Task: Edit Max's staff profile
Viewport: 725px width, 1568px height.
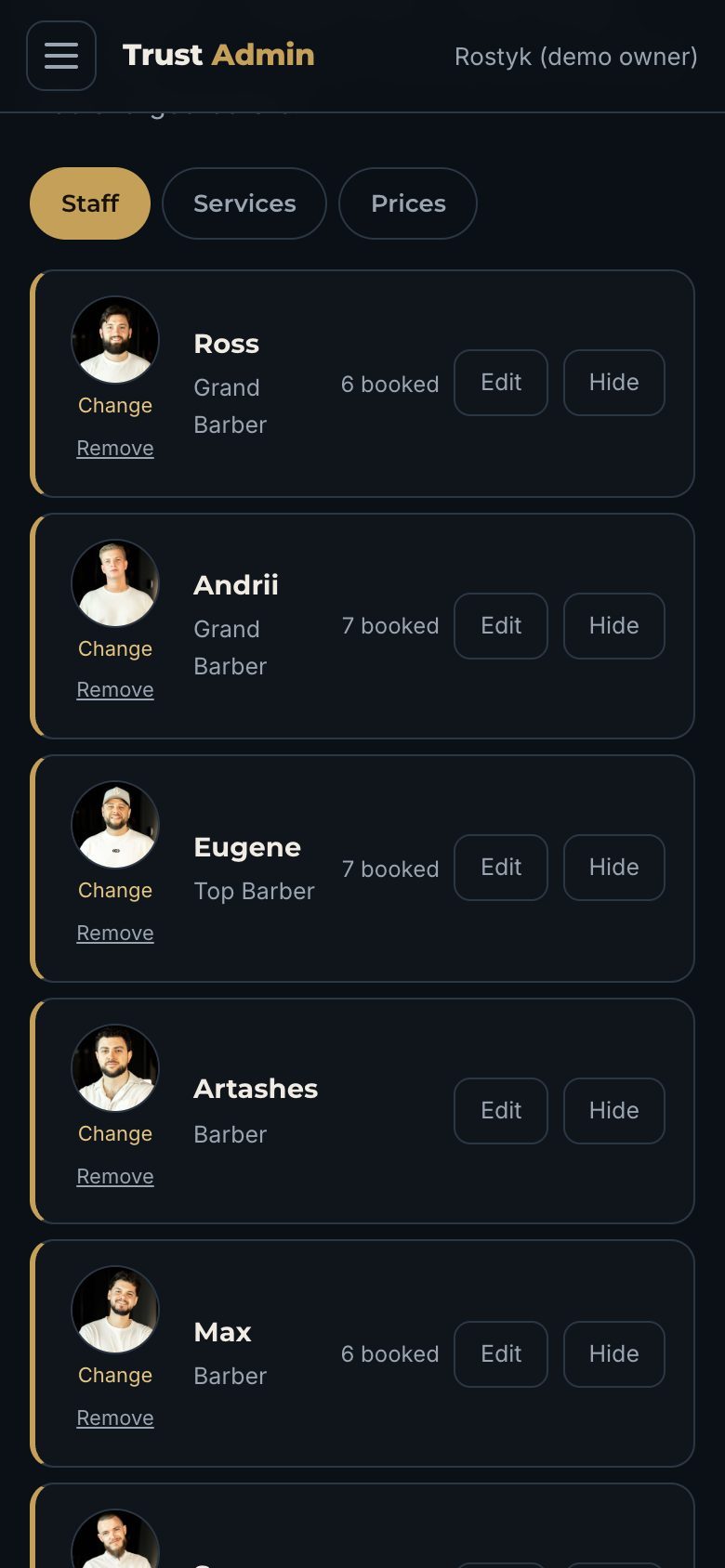Action: (x=501, y=1354)
